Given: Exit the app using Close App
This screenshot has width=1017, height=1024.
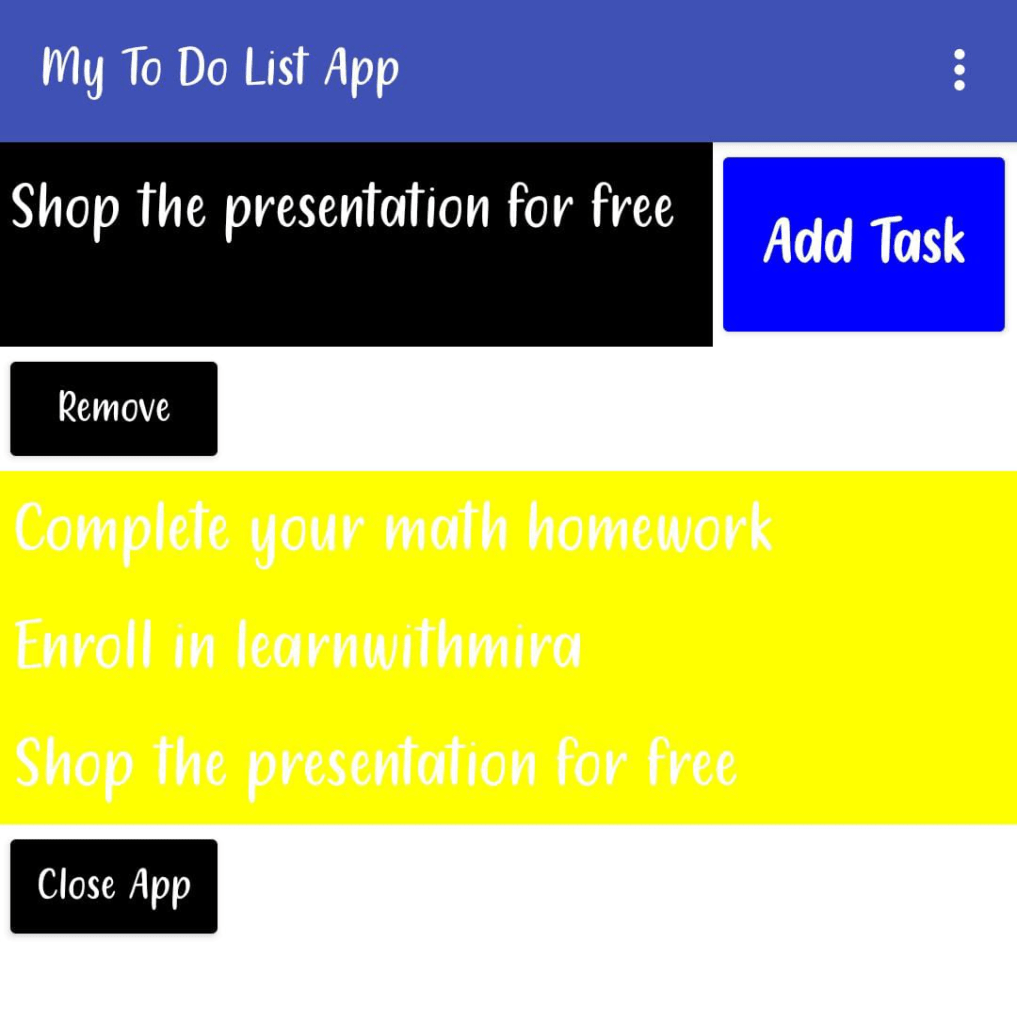Looking at the screenshot, I should [113, 886].
